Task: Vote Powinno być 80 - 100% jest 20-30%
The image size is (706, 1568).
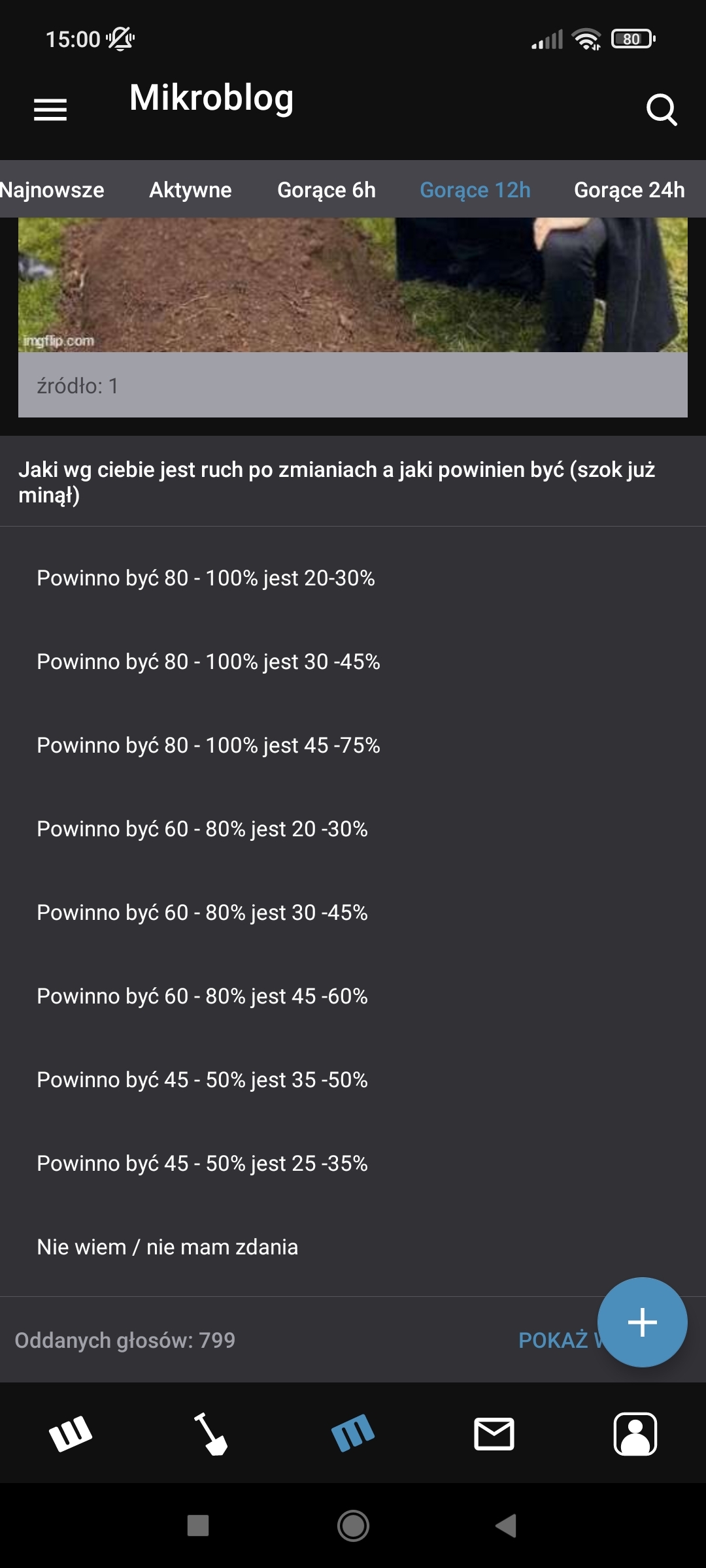Action: pyautogui.click(x=206, y=578)
